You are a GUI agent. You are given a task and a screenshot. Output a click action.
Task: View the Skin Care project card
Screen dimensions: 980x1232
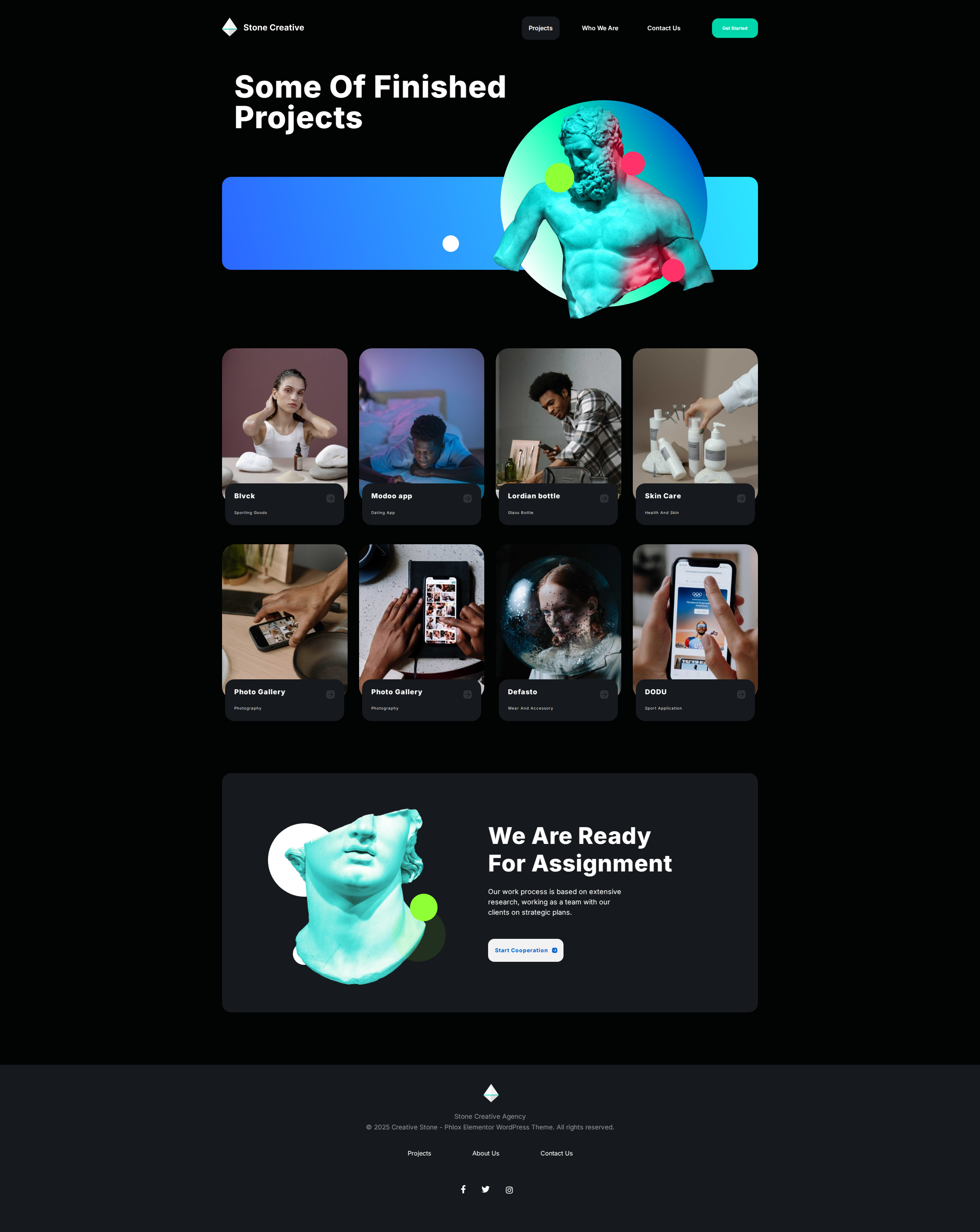[695, 423]
